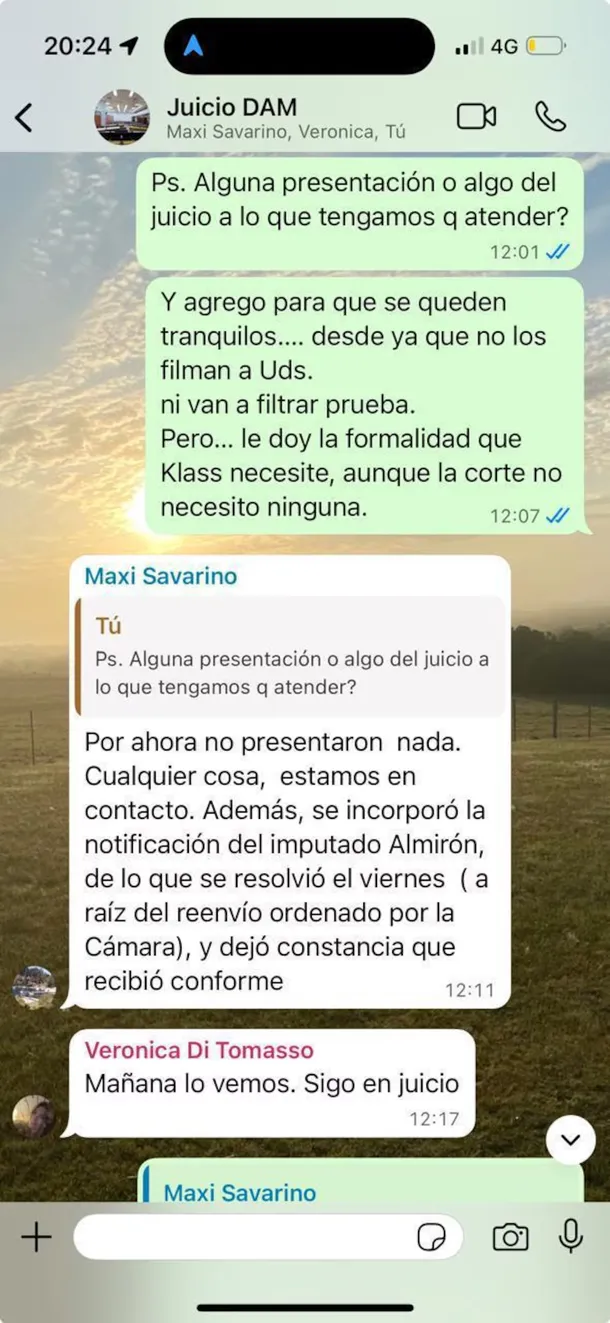Jump to the quoted message from Tú
Image resolution: width=610 pixels, height=1323 pixels.
[x=292, y=656]
